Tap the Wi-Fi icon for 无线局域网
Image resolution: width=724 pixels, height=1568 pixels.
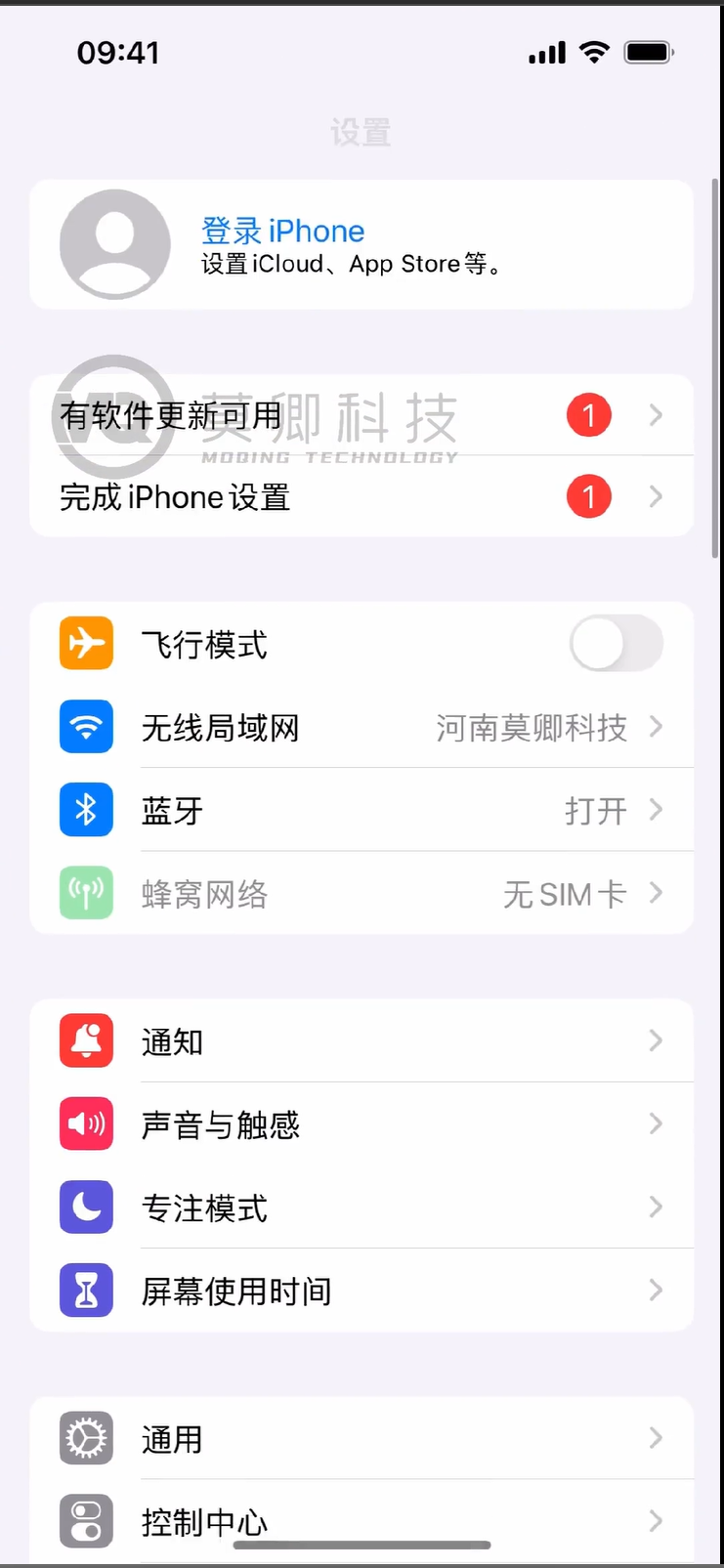pos(86,727)
